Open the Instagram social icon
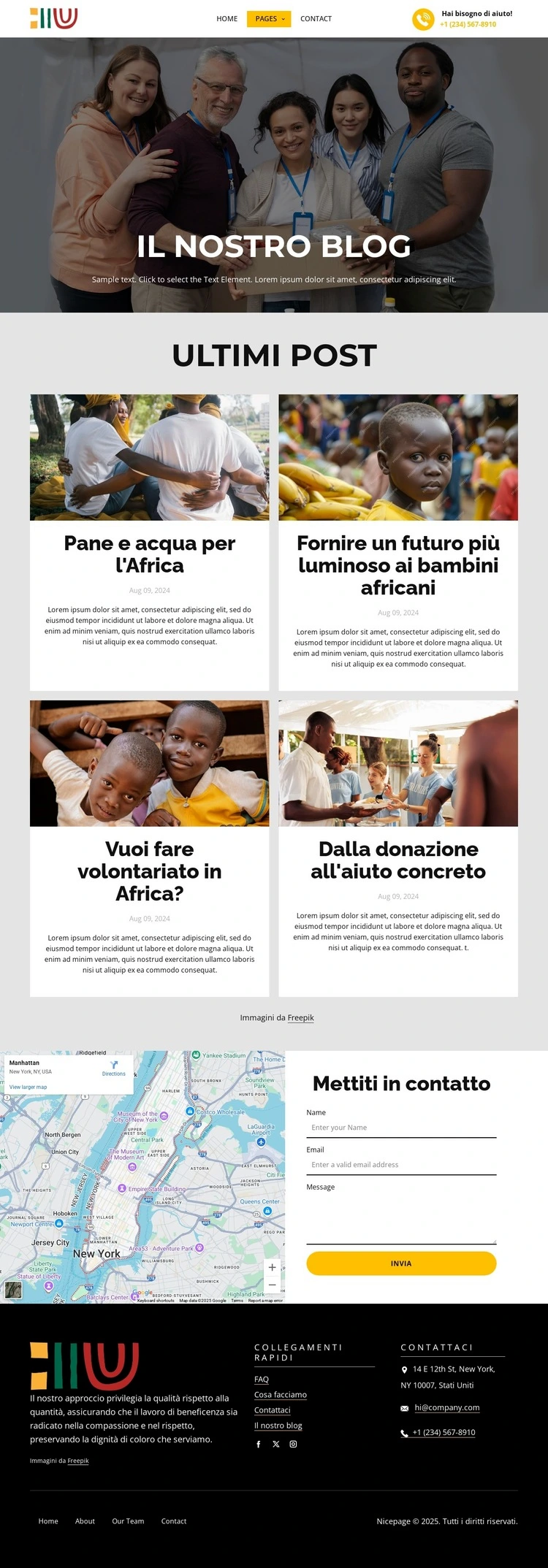548x1568 pixels. point(293,1444)
